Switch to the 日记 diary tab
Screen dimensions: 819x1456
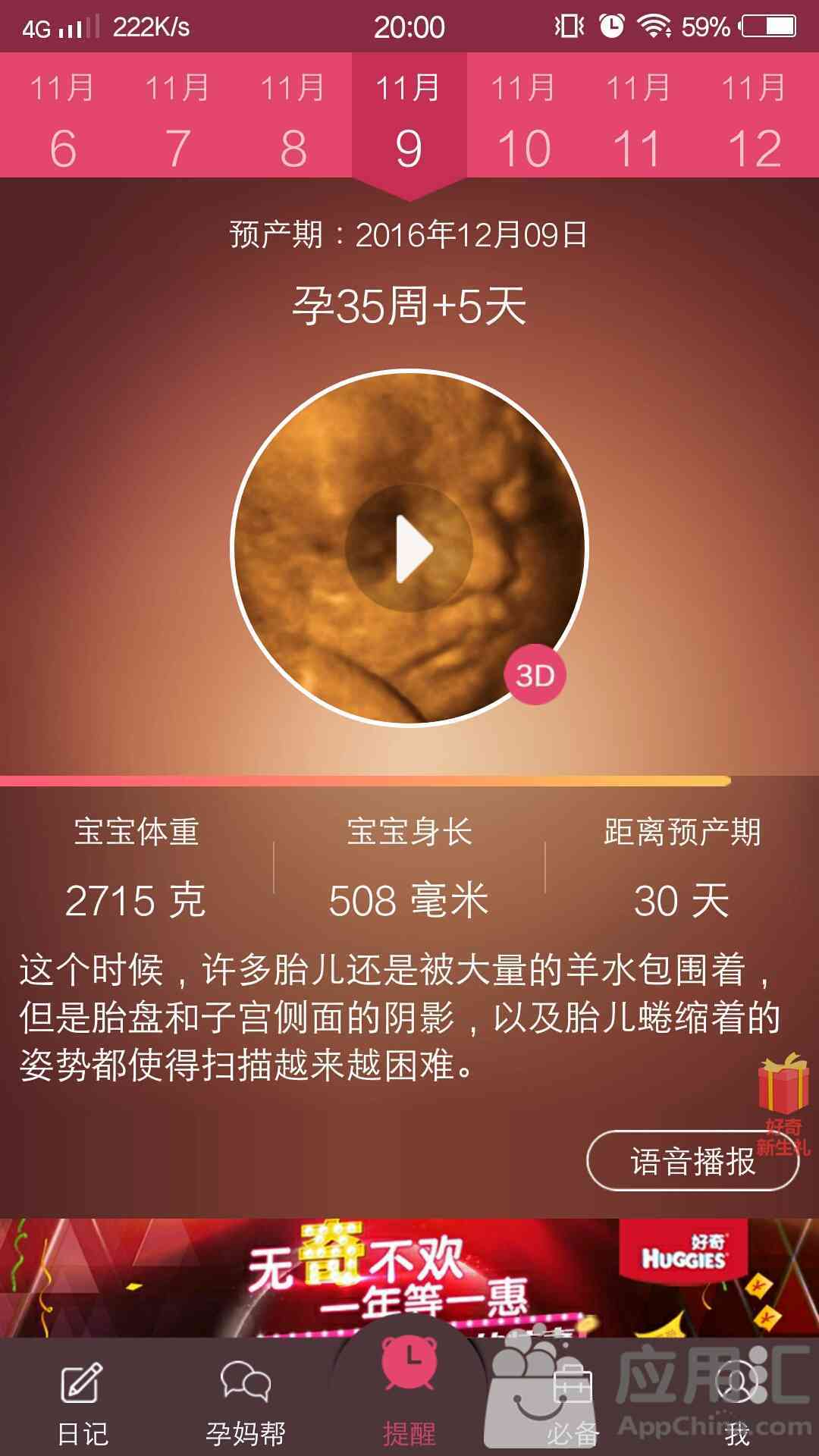pos(82,1403)
